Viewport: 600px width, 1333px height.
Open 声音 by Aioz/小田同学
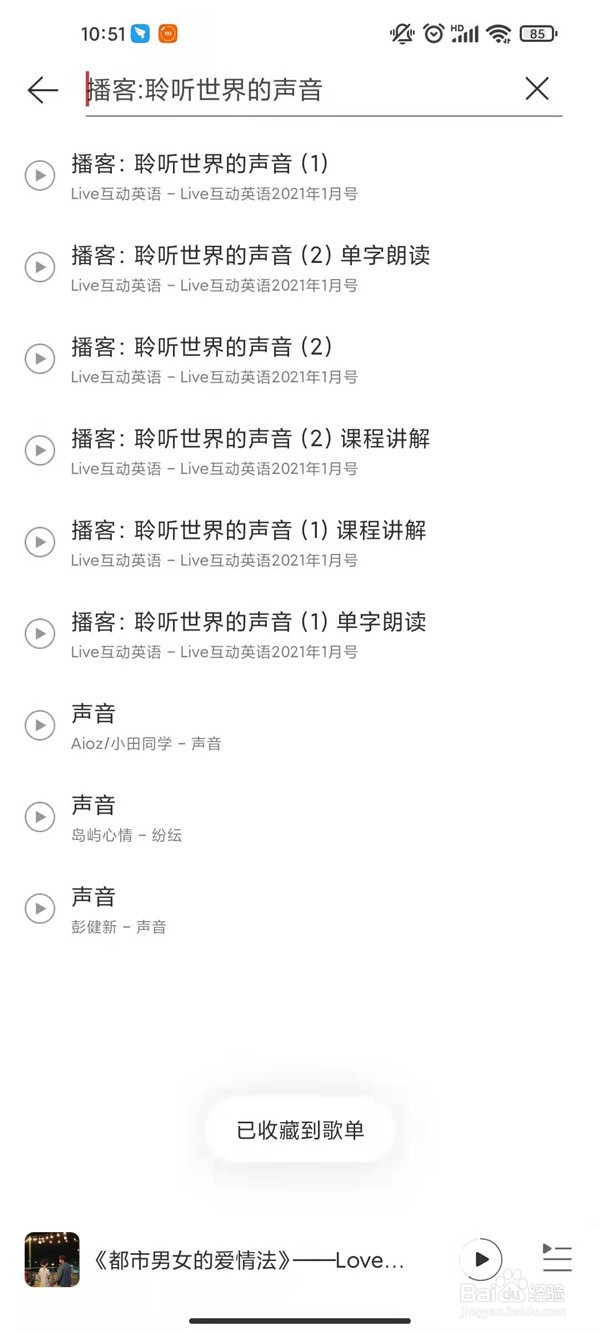[300, 726]
